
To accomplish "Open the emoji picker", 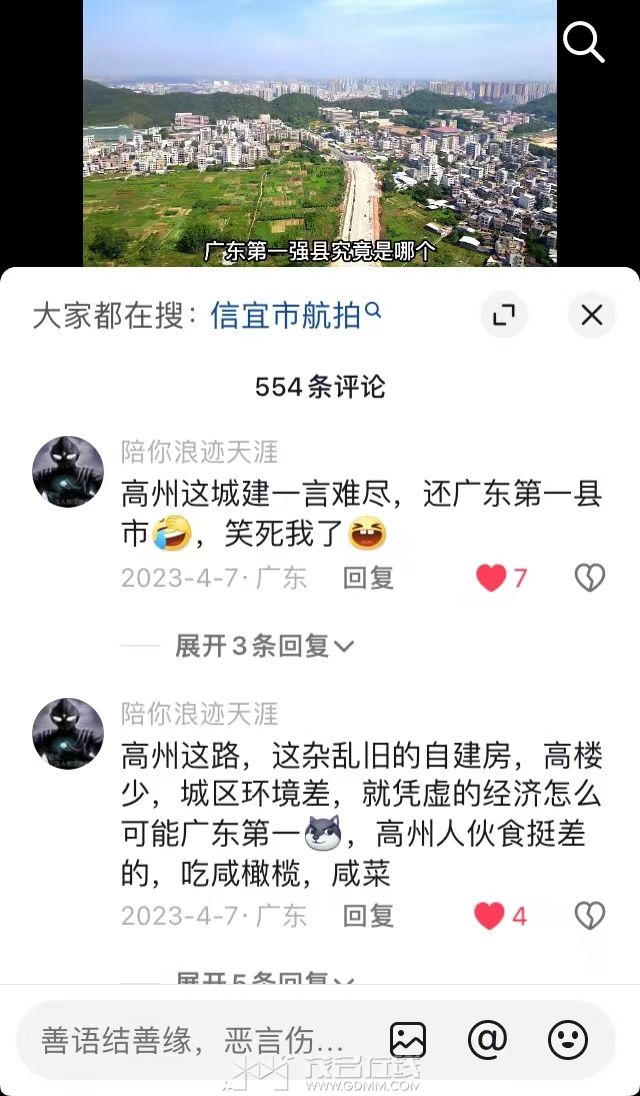I will click(x=568, y=1039).
